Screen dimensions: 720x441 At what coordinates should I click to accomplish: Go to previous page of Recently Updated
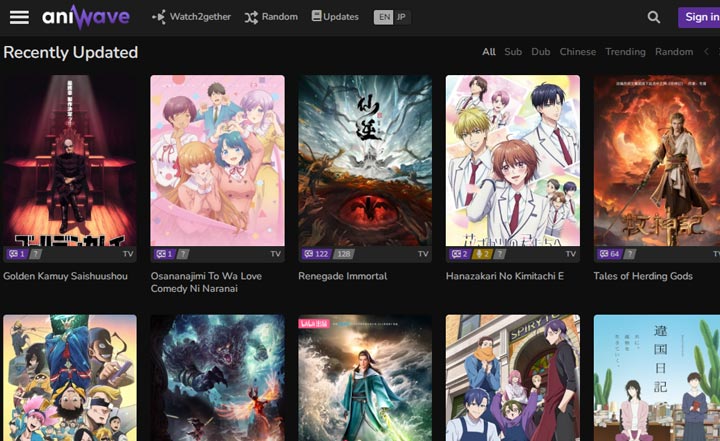(707, 52)
